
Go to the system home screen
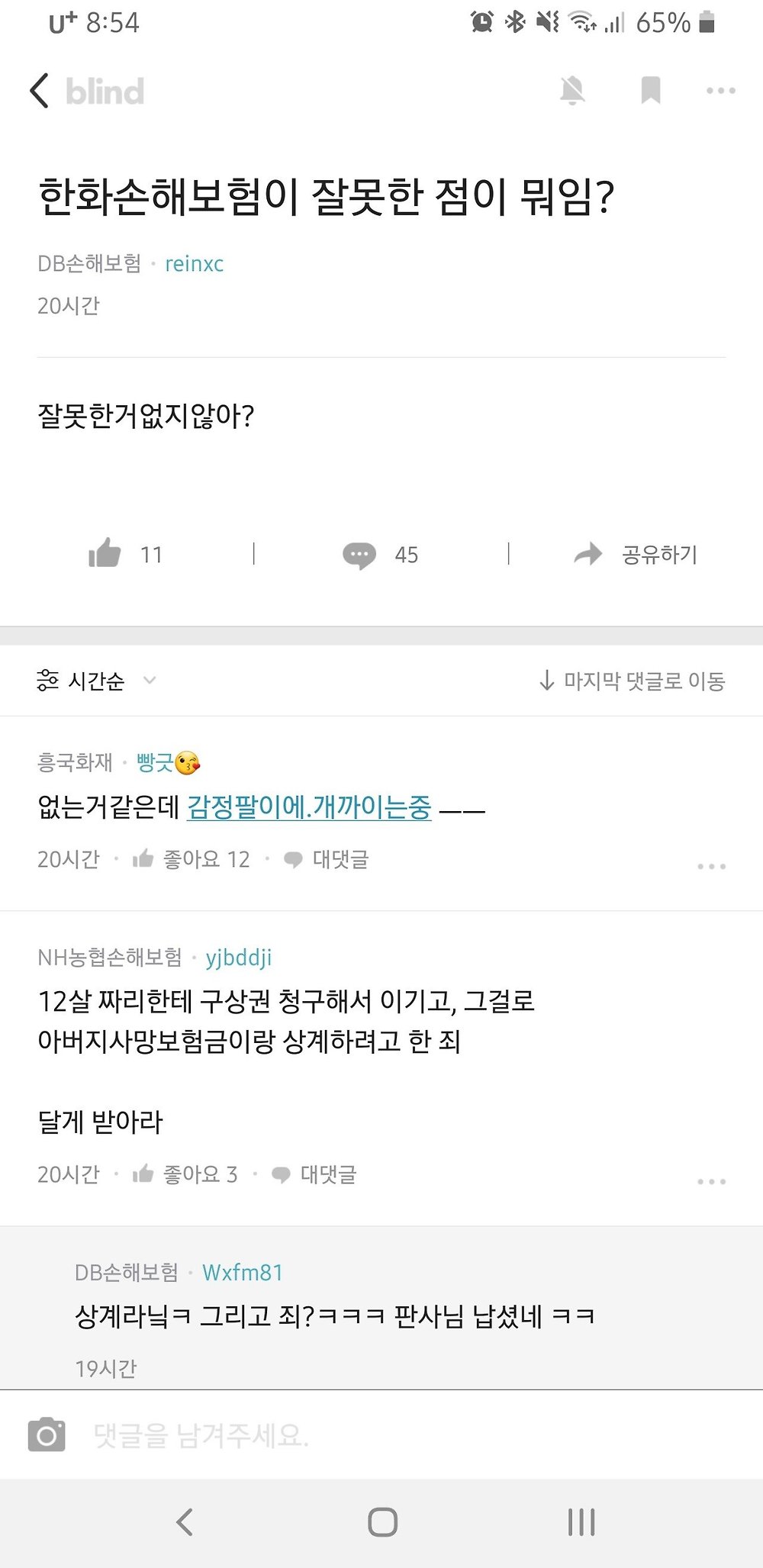pyautogui.click(x=382, y=1522)
